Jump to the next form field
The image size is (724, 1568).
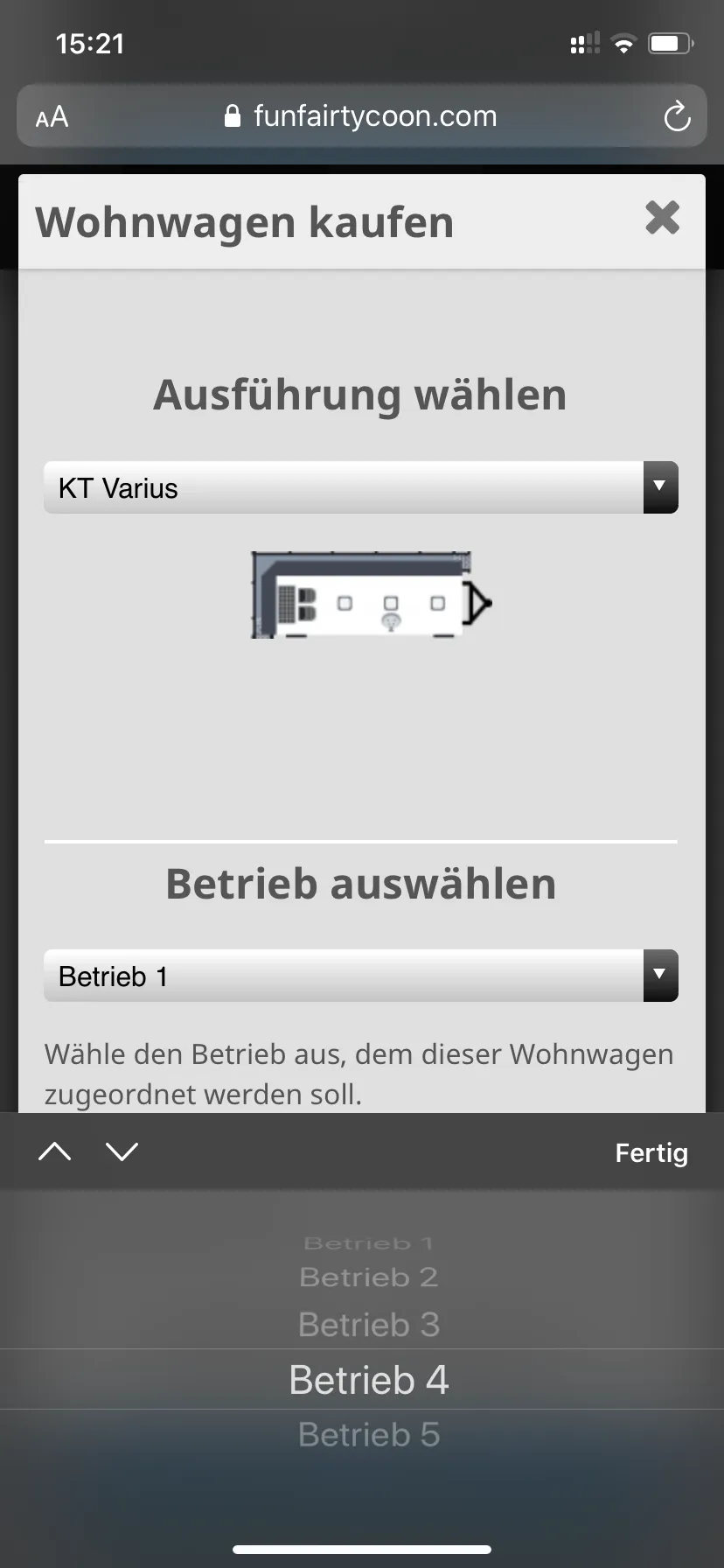(x=122, y=1152)
